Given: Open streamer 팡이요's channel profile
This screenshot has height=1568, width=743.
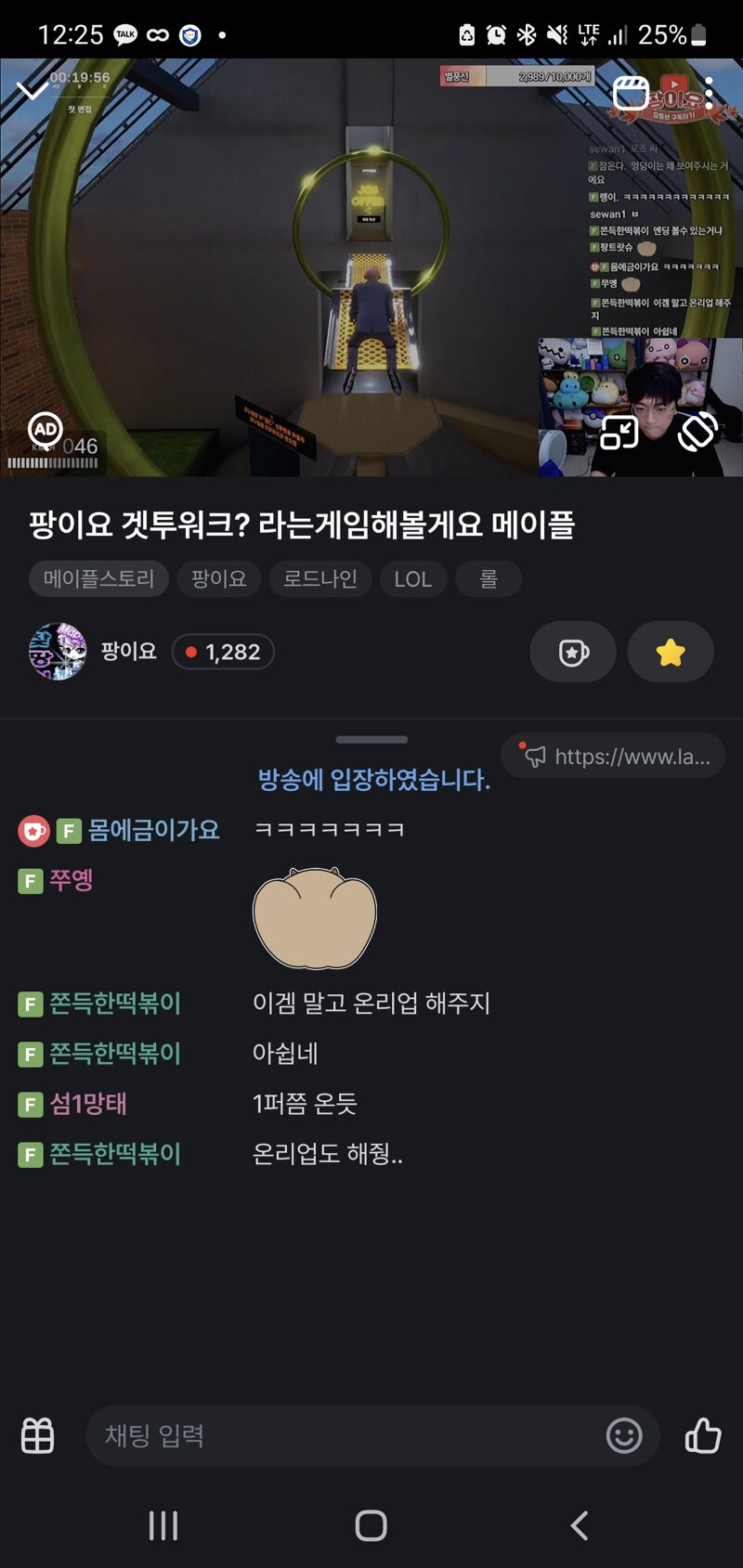Looking at the screenshot, I should 59,652.
